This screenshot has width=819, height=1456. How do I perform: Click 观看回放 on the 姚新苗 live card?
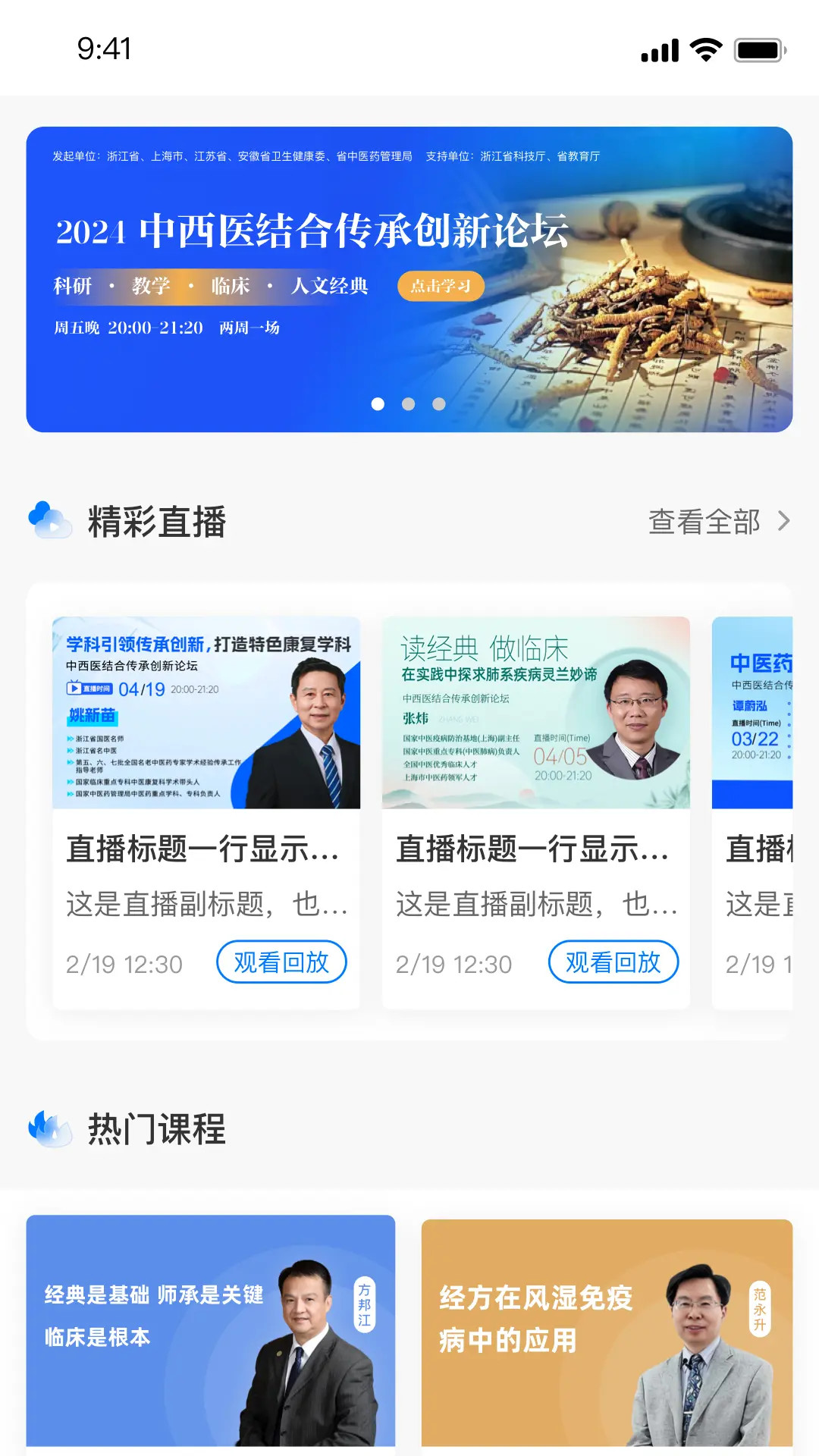pos(281,962)
